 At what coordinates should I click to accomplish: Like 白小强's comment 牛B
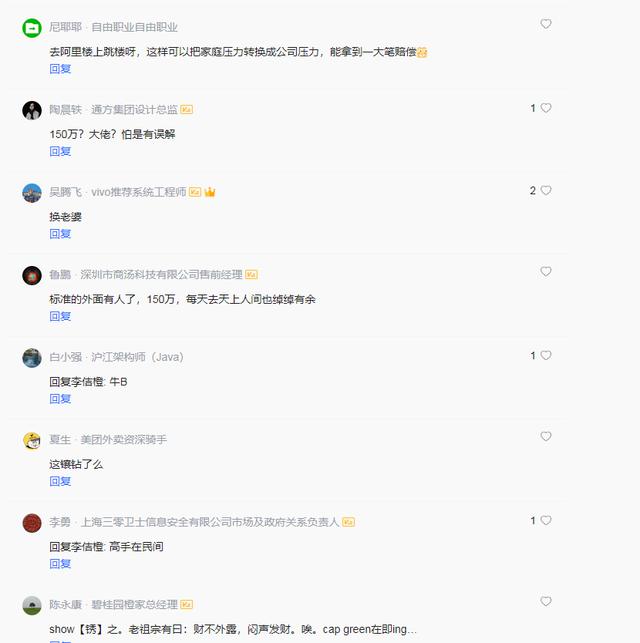click(x=546, y=355)
